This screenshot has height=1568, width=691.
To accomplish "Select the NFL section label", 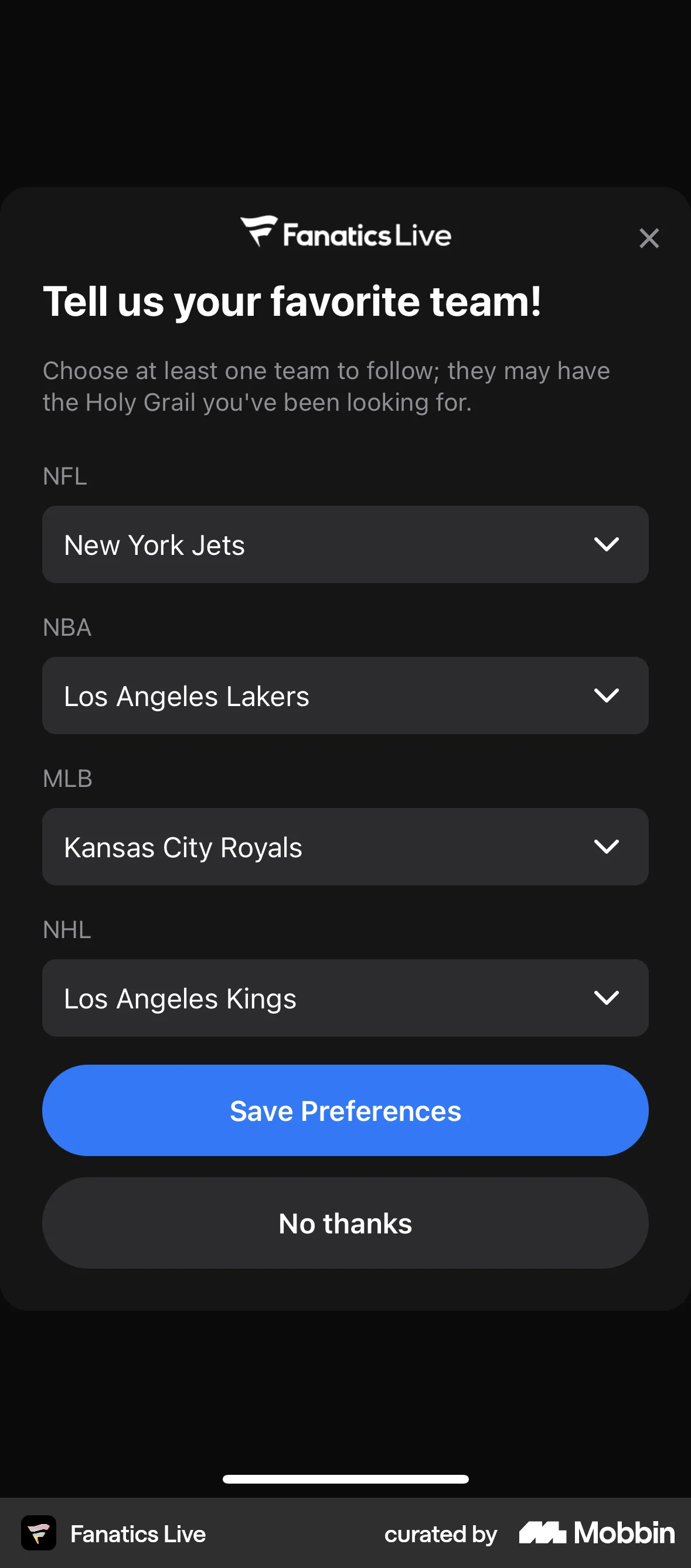I will tap(64, 476).
